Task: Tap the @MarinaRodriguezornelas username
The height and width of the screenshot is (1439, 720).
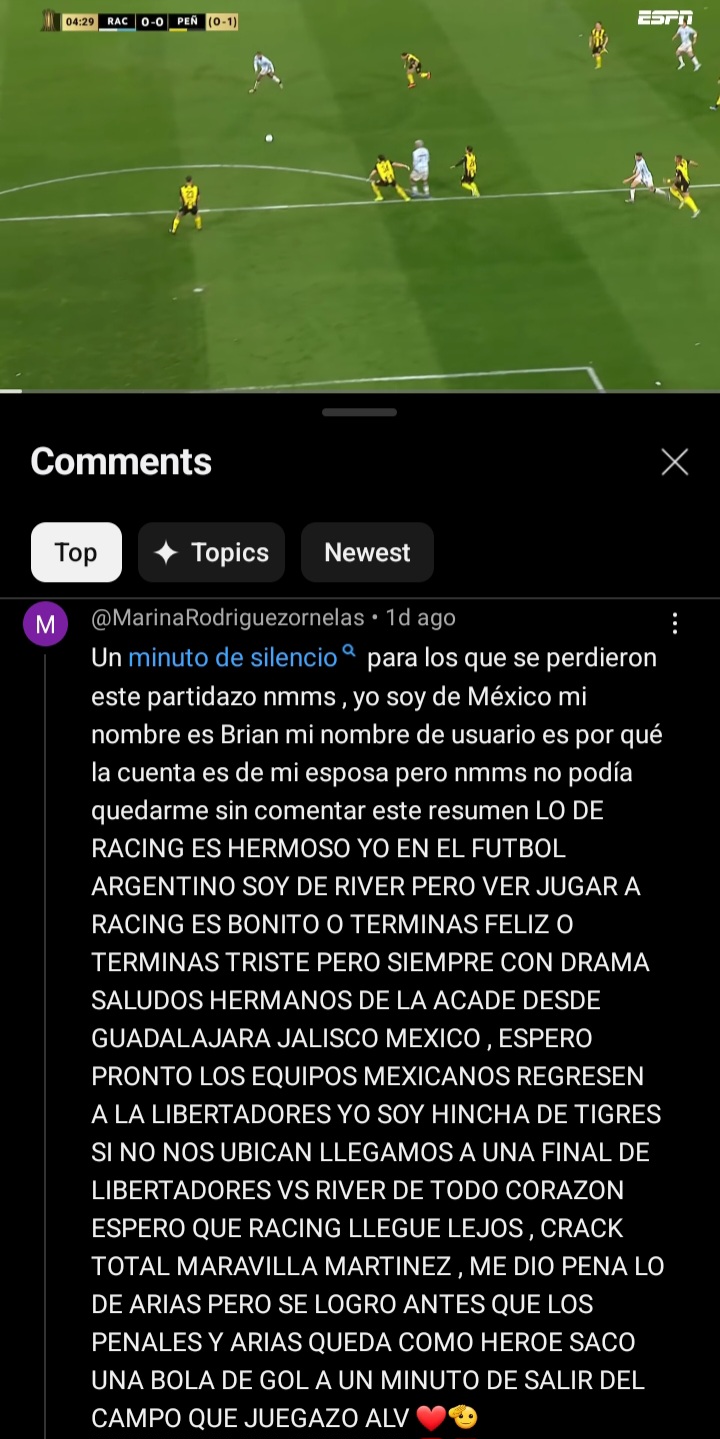Action: pyautogui.click(x=227, y=618)
